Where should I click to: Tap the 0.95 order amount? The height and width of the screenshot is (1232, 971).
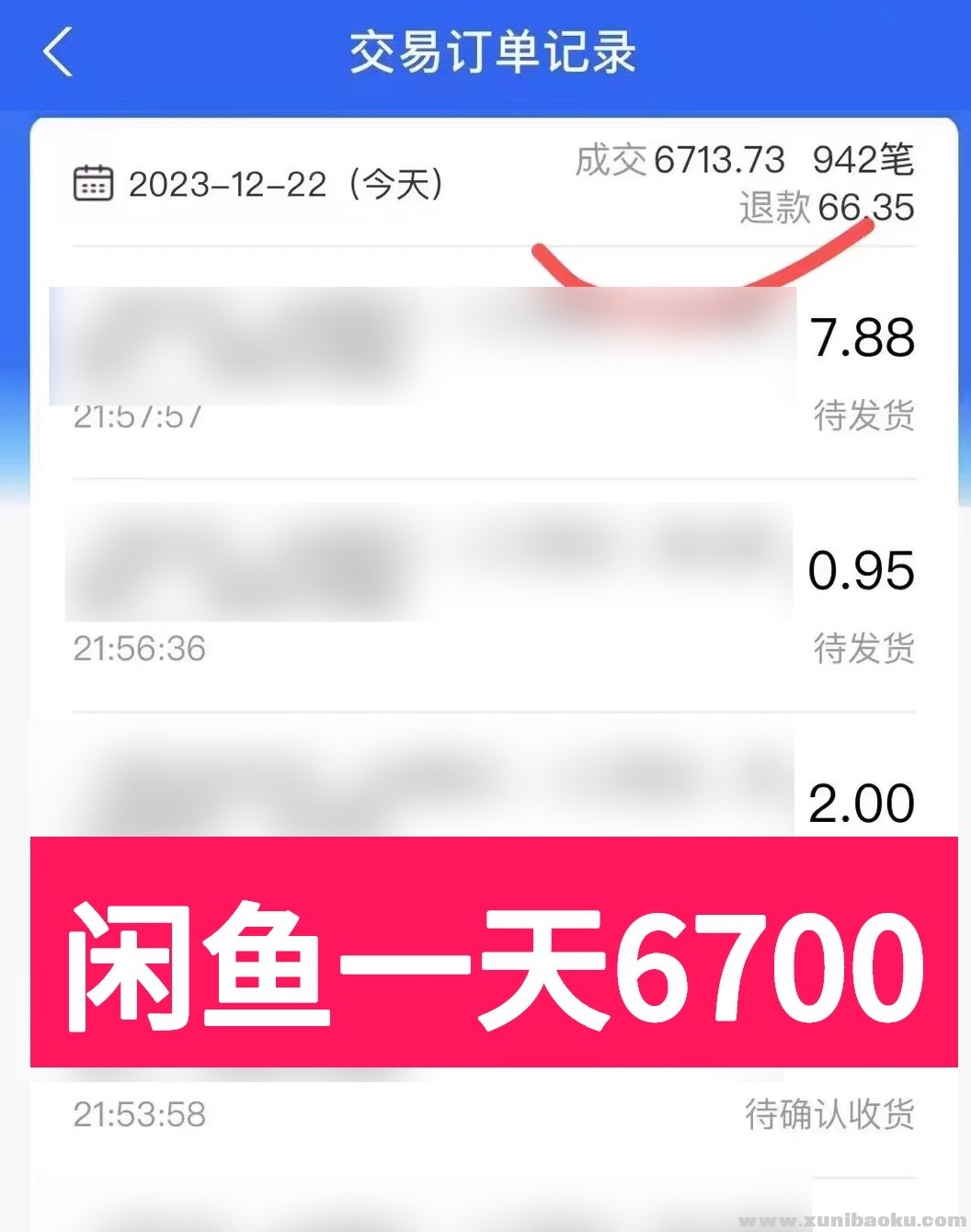click(x=861, y=570)
